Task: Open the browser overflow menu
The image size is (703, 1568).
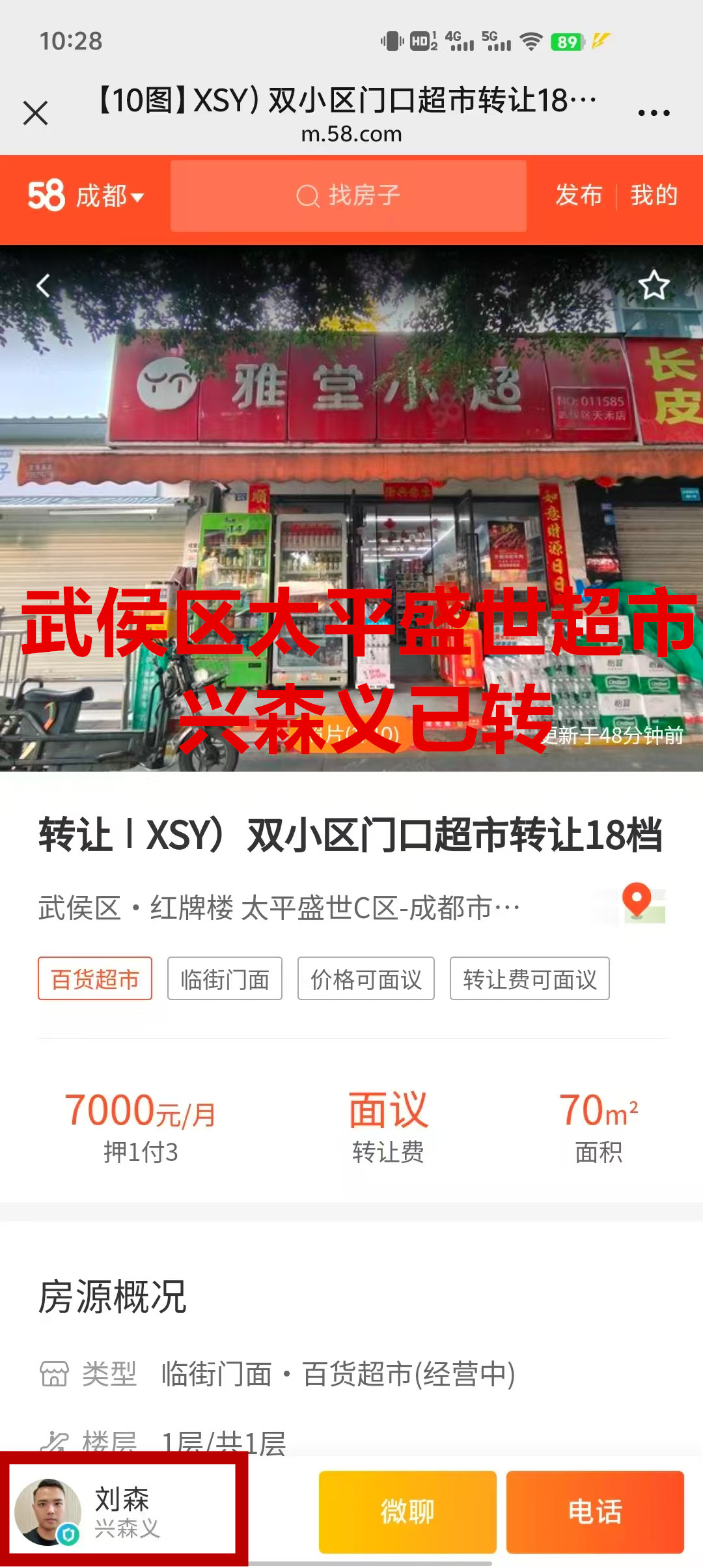Action: (x=654, y=113)
